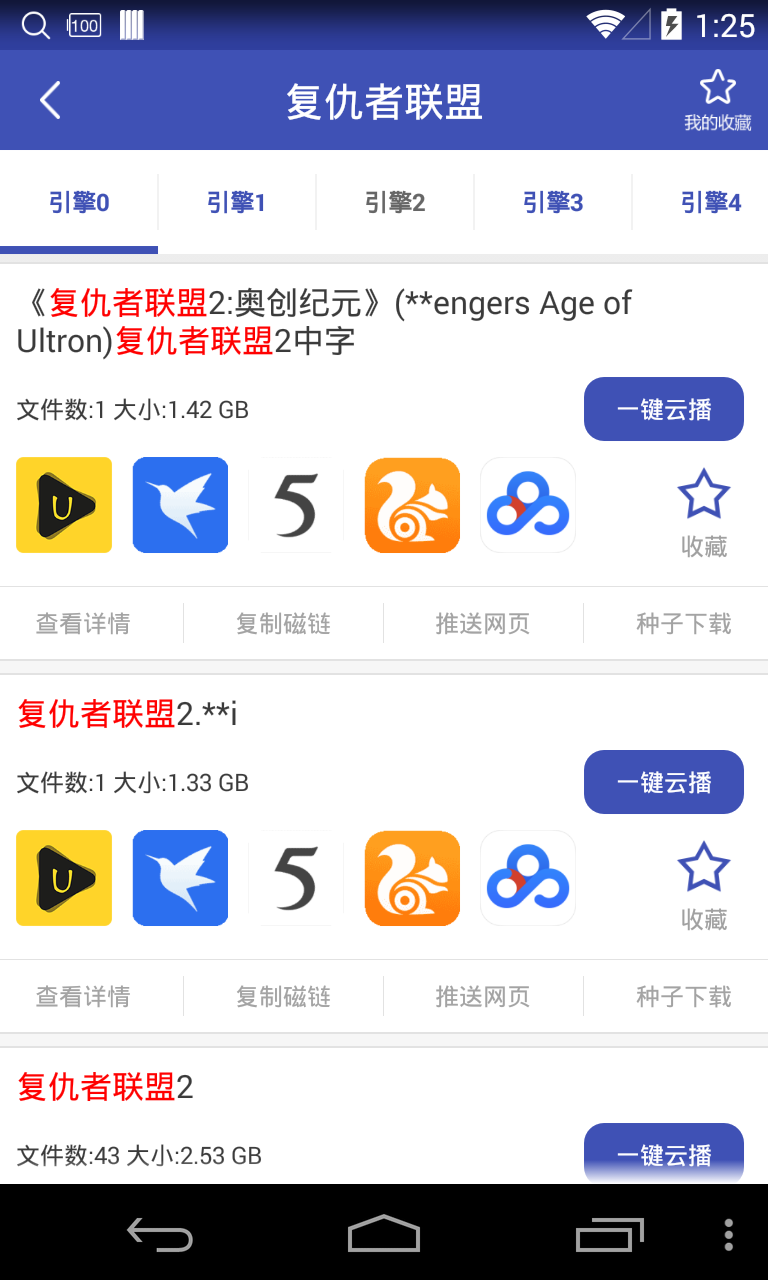Open with Xunlei bird icon for 1.33 GB result
This screenshot has height=1280, width=768.
click(x=180, y=878)
